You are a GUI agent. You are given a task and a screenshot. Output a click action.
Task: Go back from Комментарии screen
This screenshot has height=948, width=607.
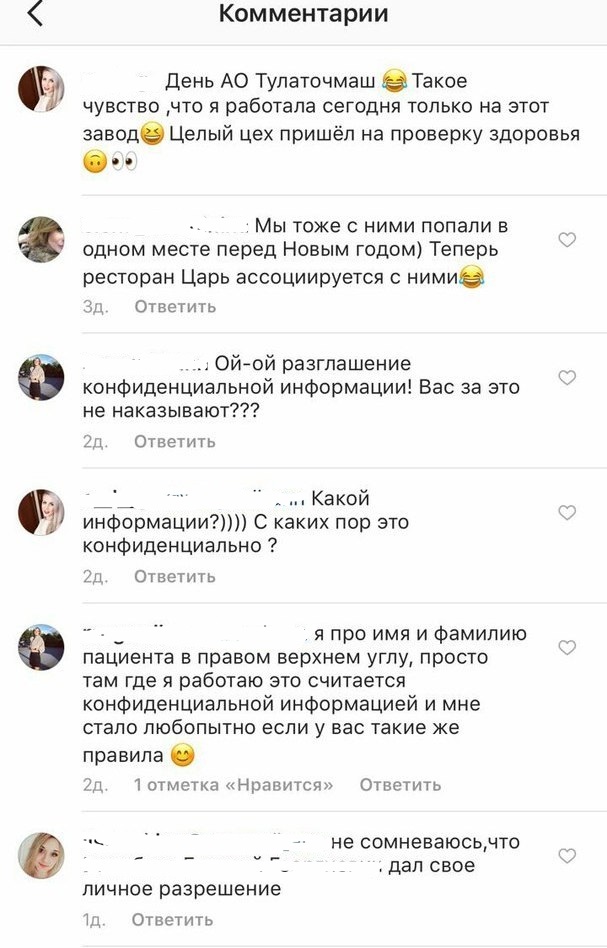36,15
